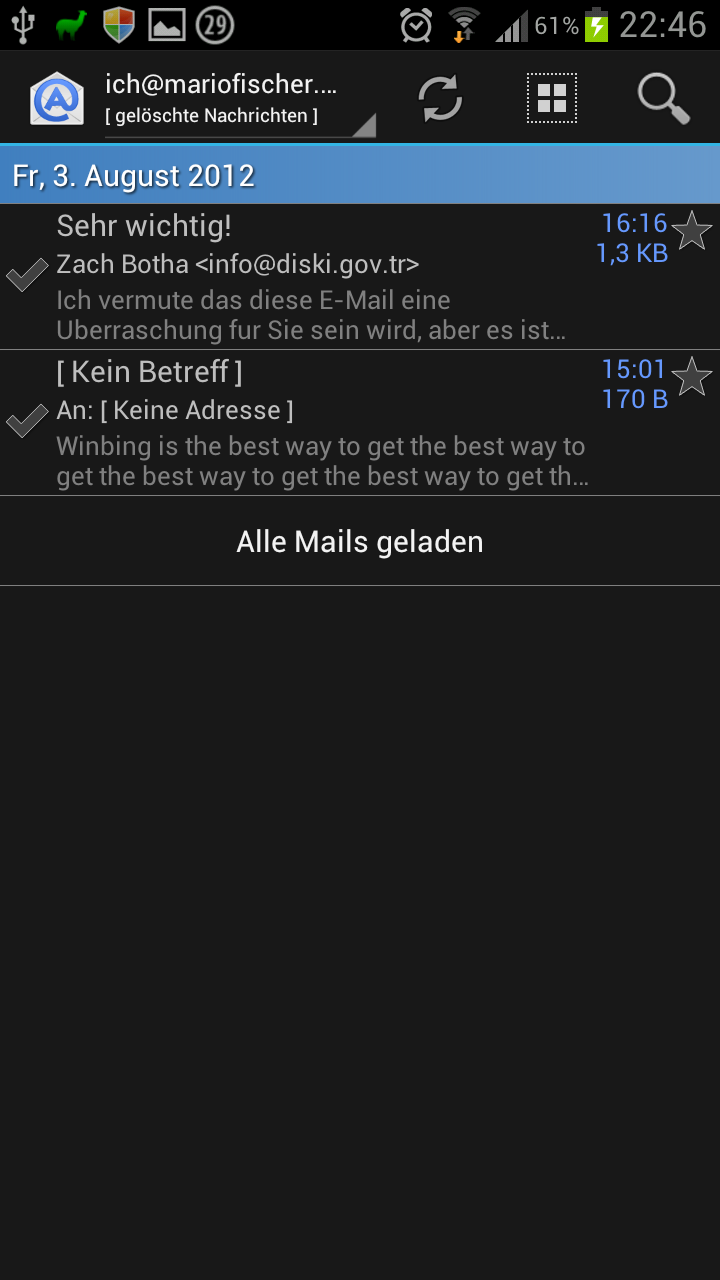Refresh the mail folder
Image resolution: width=720 pixels, height=1280 pixels.
pyautogui.click(x=440, y=98)
